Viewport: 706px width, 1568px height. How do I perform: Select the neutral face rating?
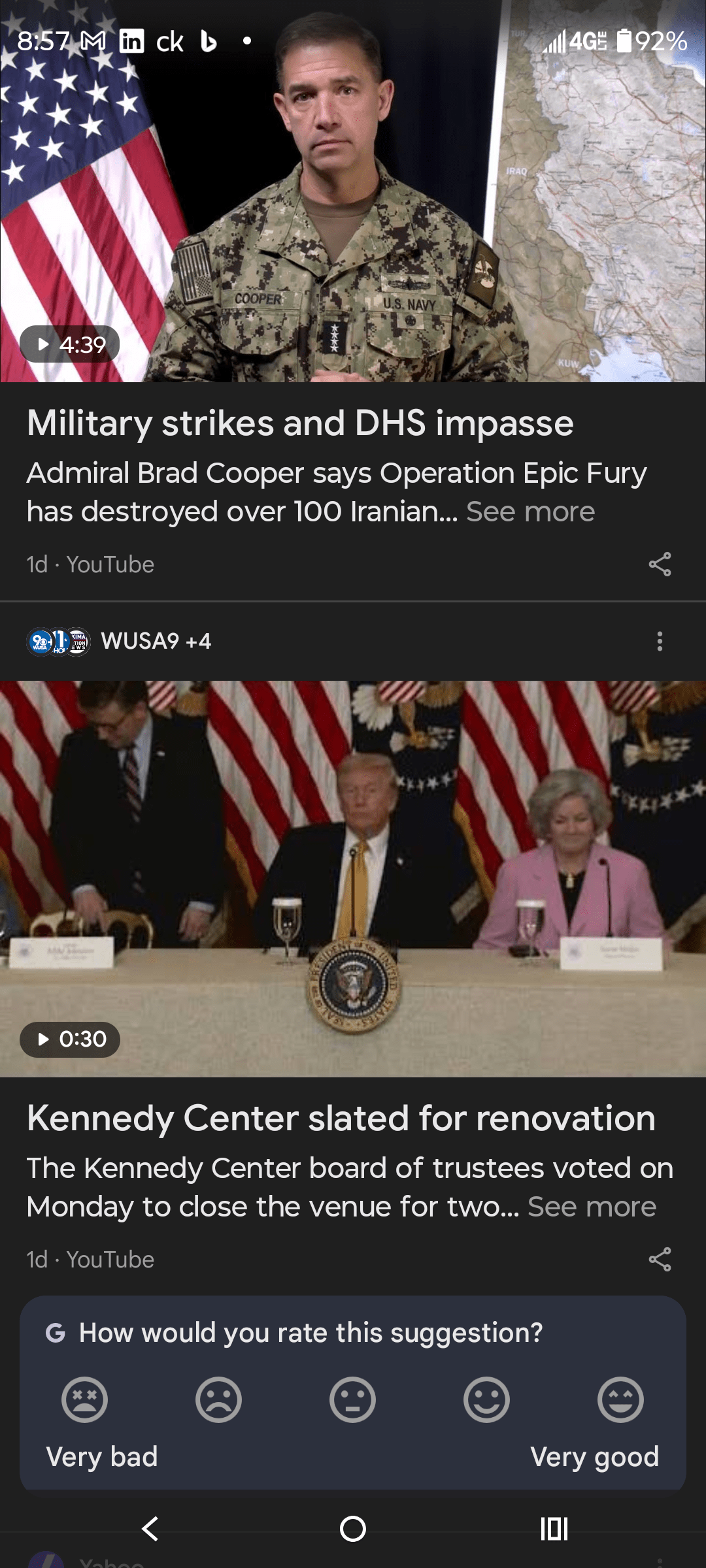click(x=352, y=1400)
